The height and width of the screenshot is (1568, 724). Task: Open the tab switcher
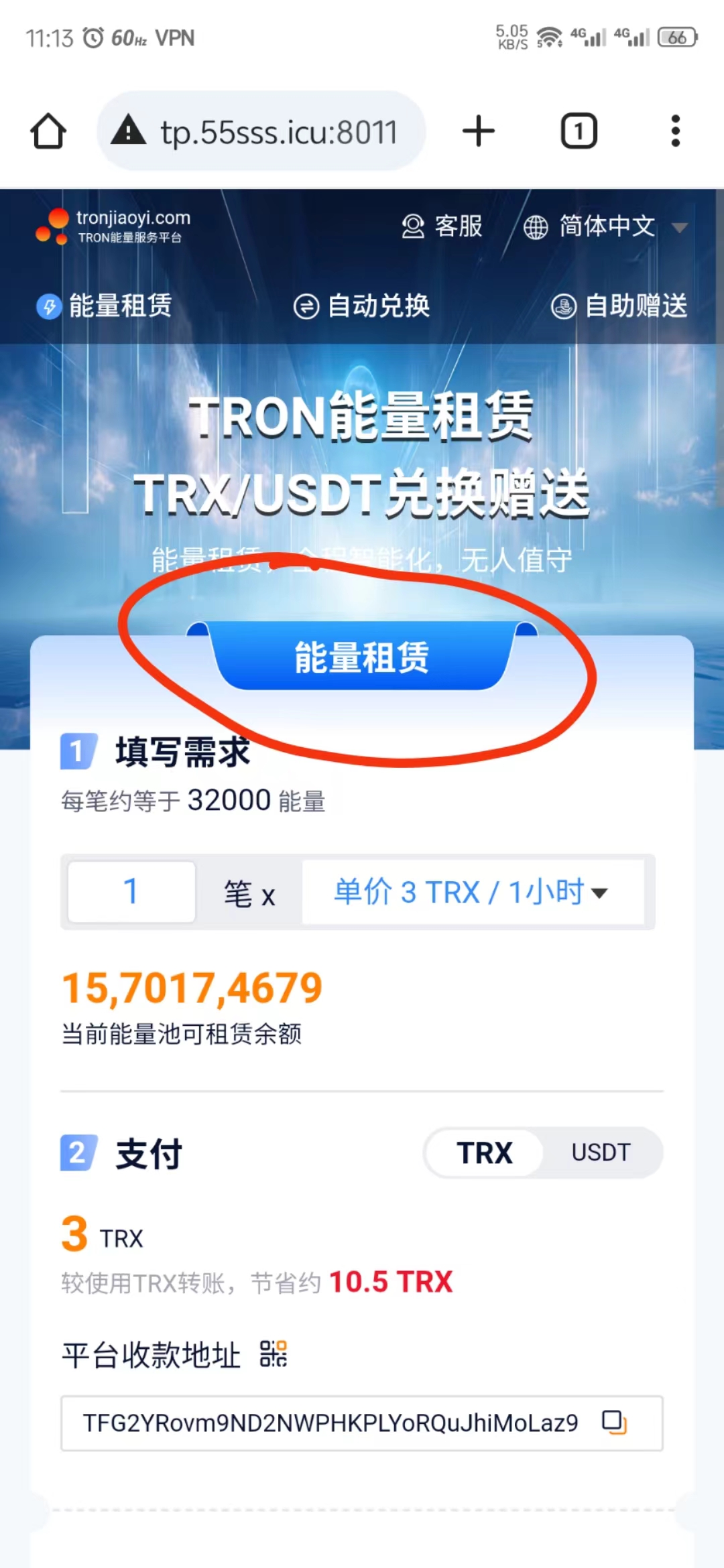pos(579,131)
